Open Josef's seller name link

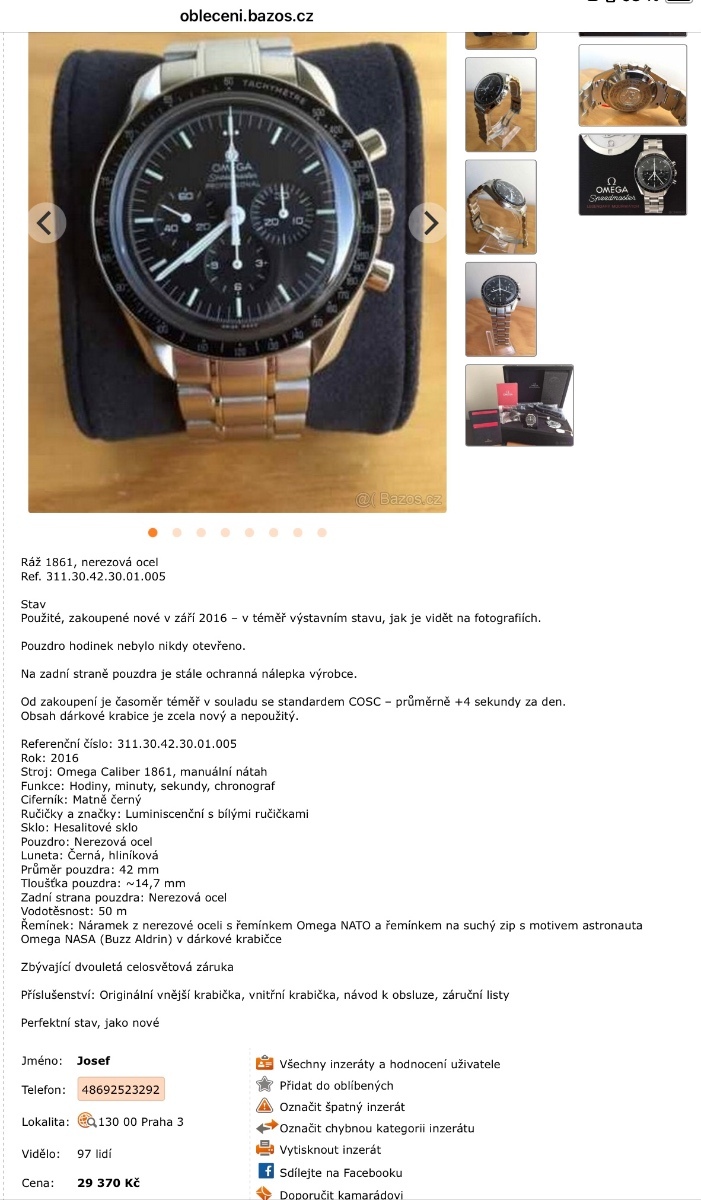pos(94,1060)
